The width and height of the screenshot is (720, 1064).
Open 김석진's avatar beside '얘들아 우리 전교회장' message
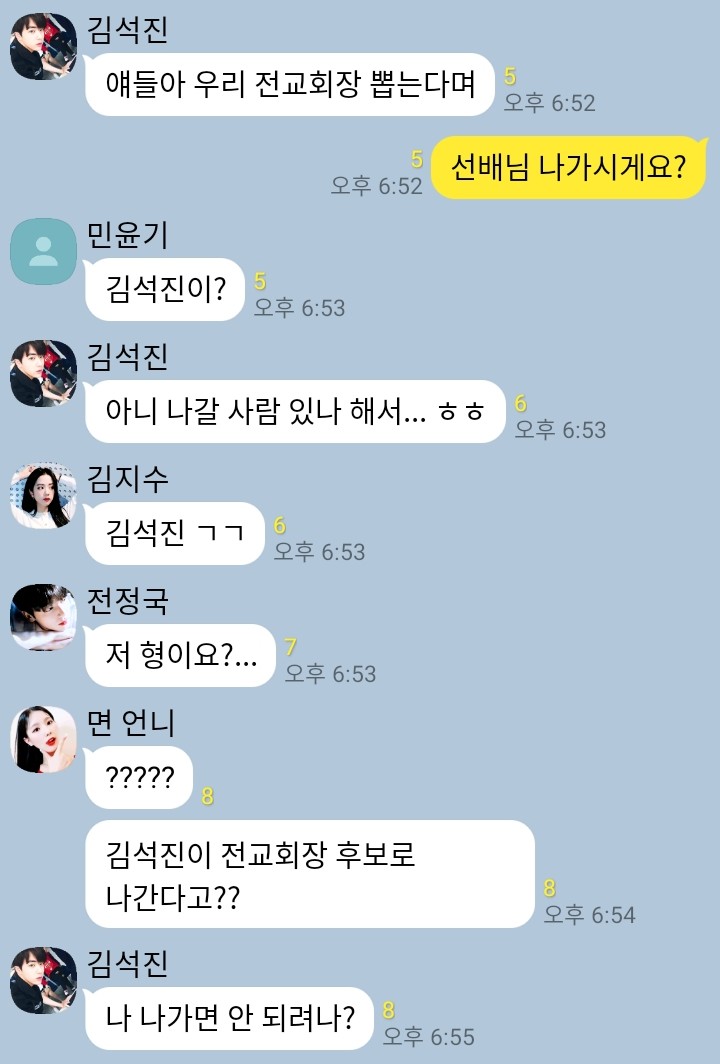pos(43,48)
